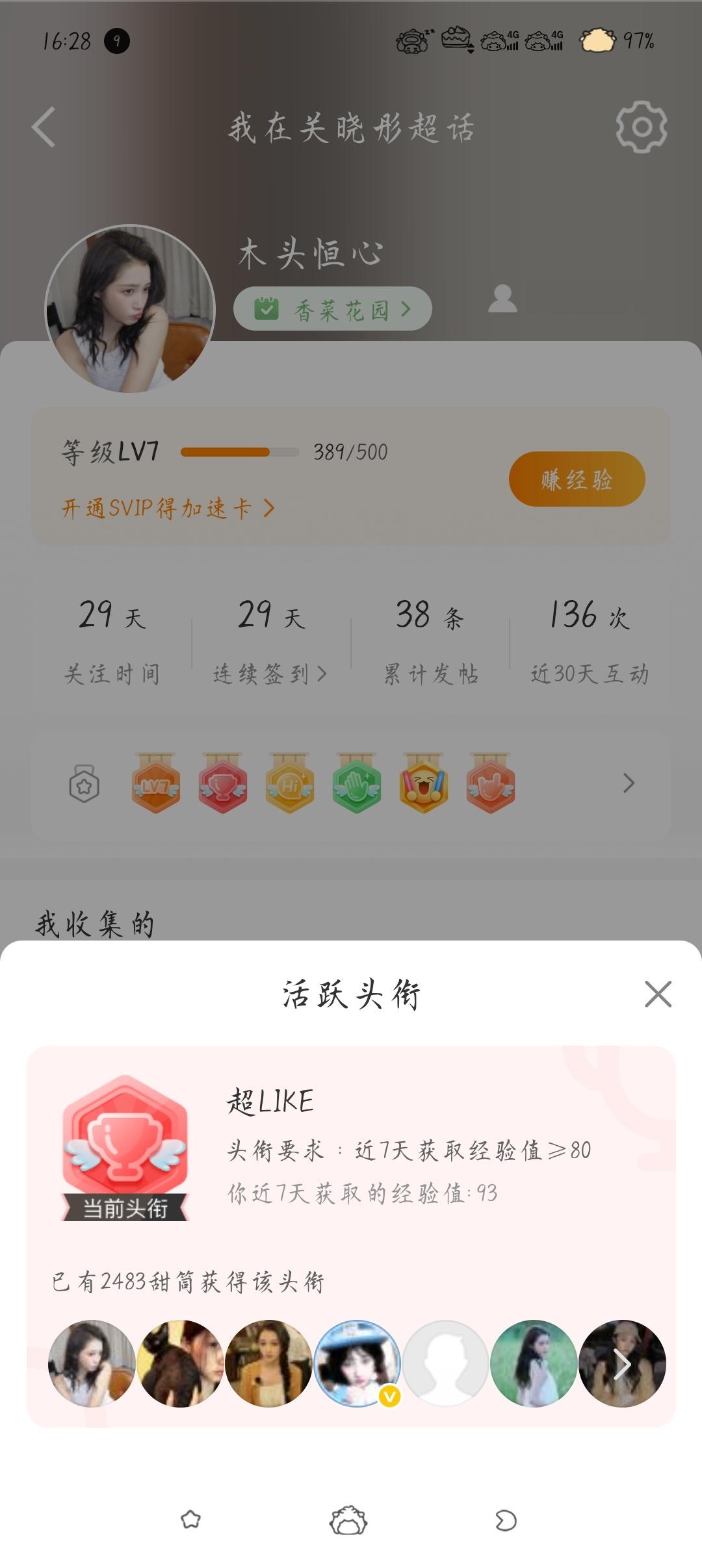Open the green-meadow photo user's profile
702x1568 pixels.
[534, 1363]
